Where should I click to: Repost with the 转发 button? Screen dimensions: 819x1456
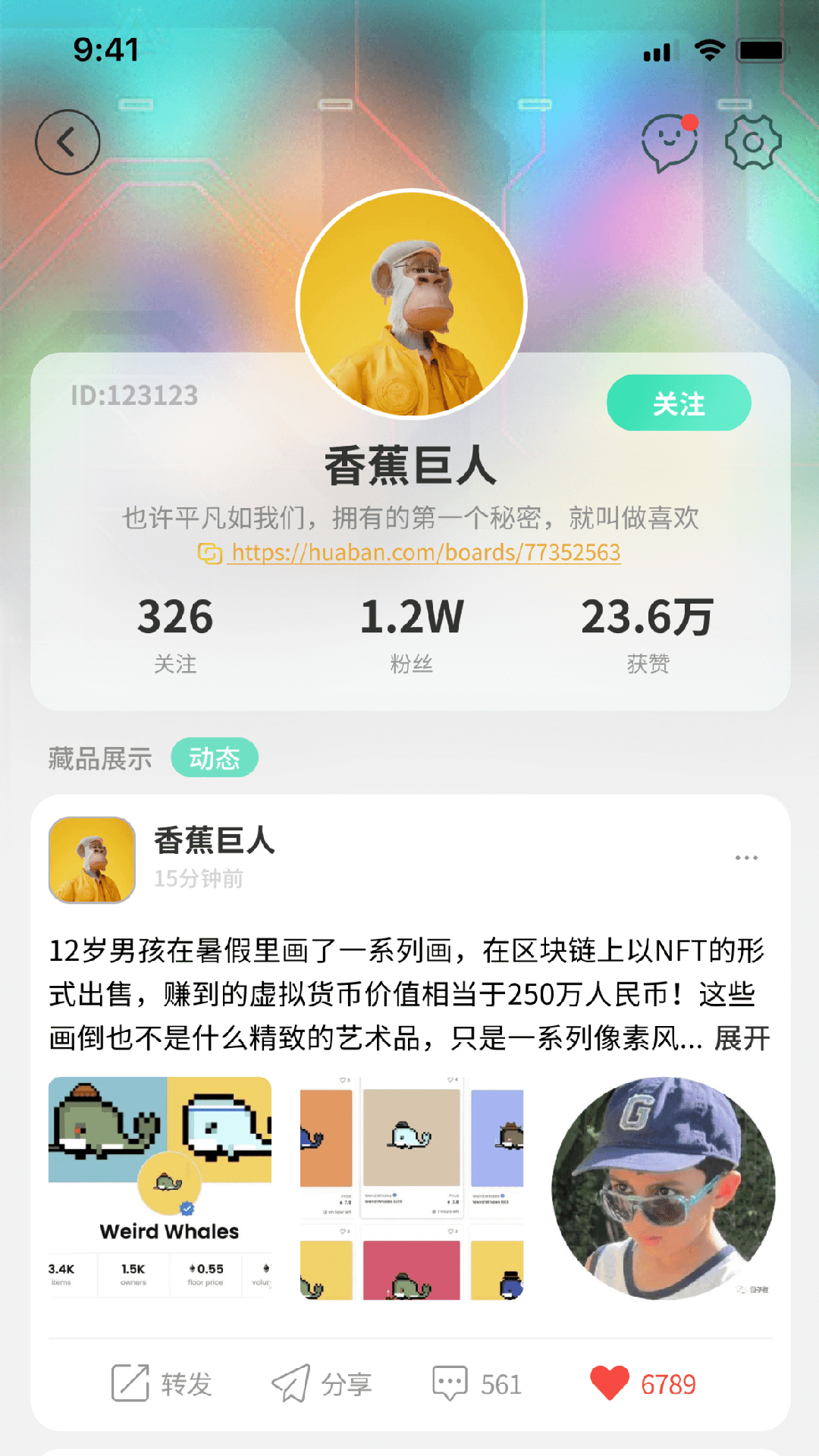pyautogui.click(x=162, y=1384)
